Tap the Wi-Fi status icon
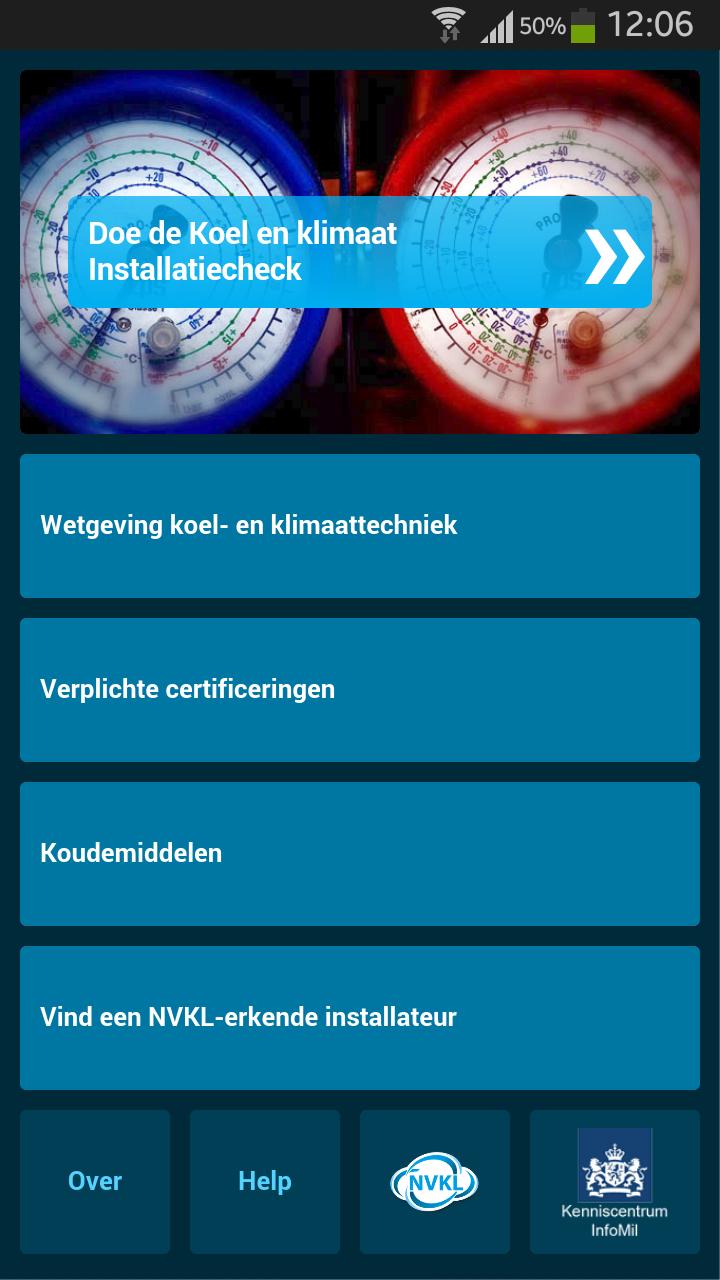The width and height of the screenshot is (720, 1280). (451, 17)
